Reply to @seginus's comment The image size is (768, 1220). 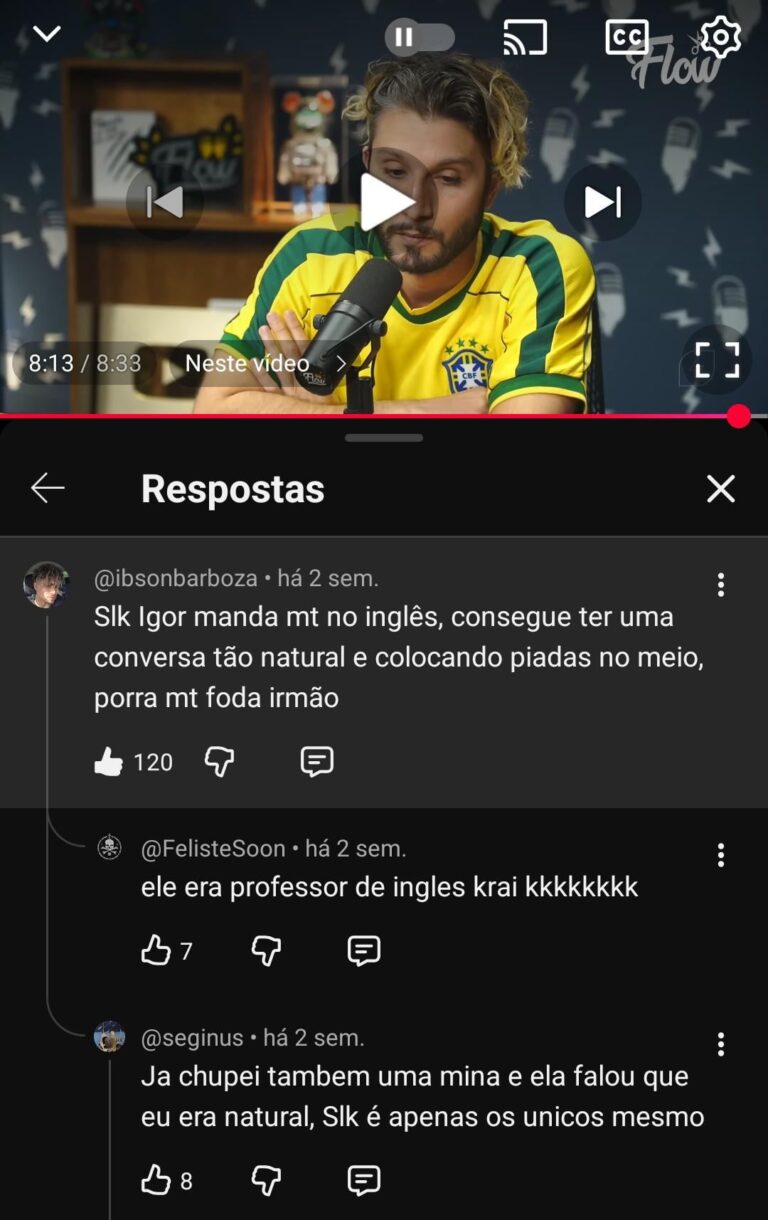coord(364,1181)
